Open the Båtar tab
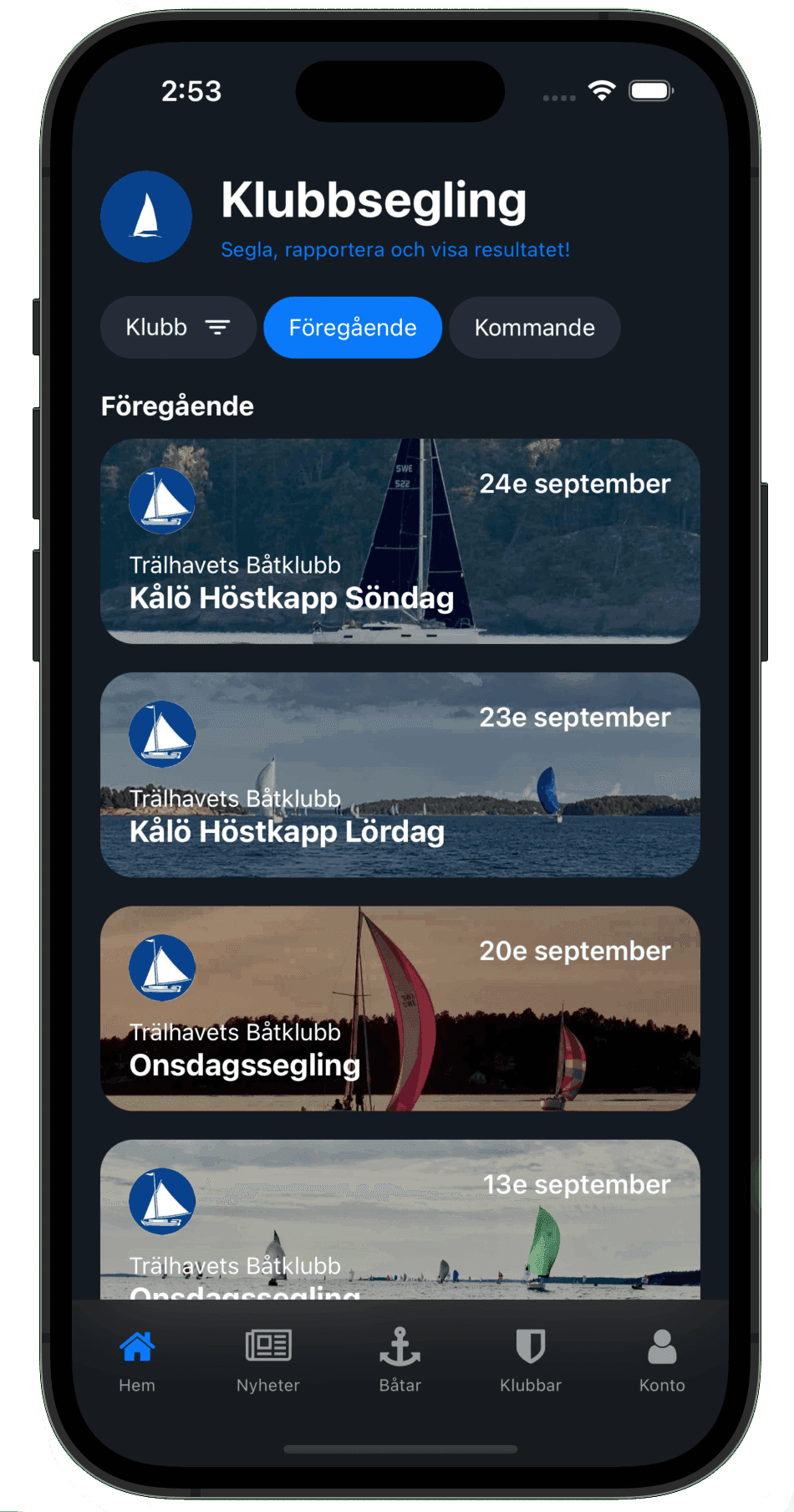Image resolution: width=794 pixels, height=1512 pixels. (x=400, y=1361)
